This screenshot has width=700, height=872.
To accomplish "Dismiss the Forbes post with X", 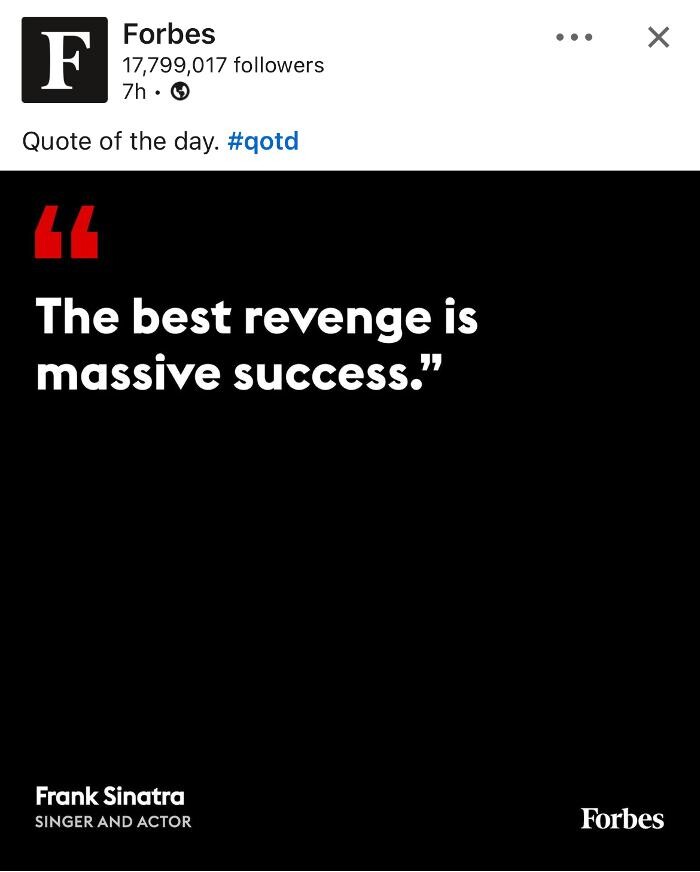I will [x=658, y=37].
